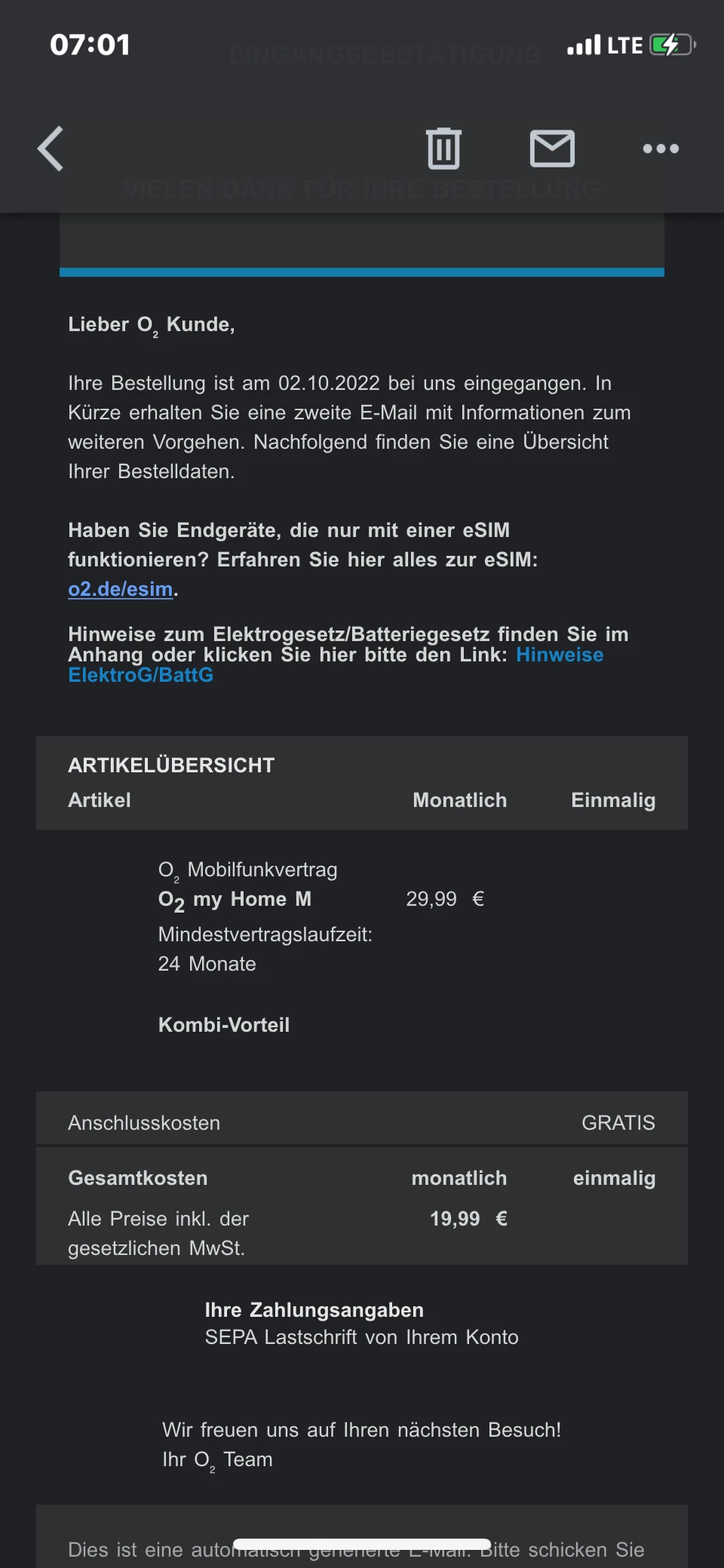The width and height of the screenshot is (724, 1568).
Task: Mark email as unread via envelope icon
Action: point(552,149)
